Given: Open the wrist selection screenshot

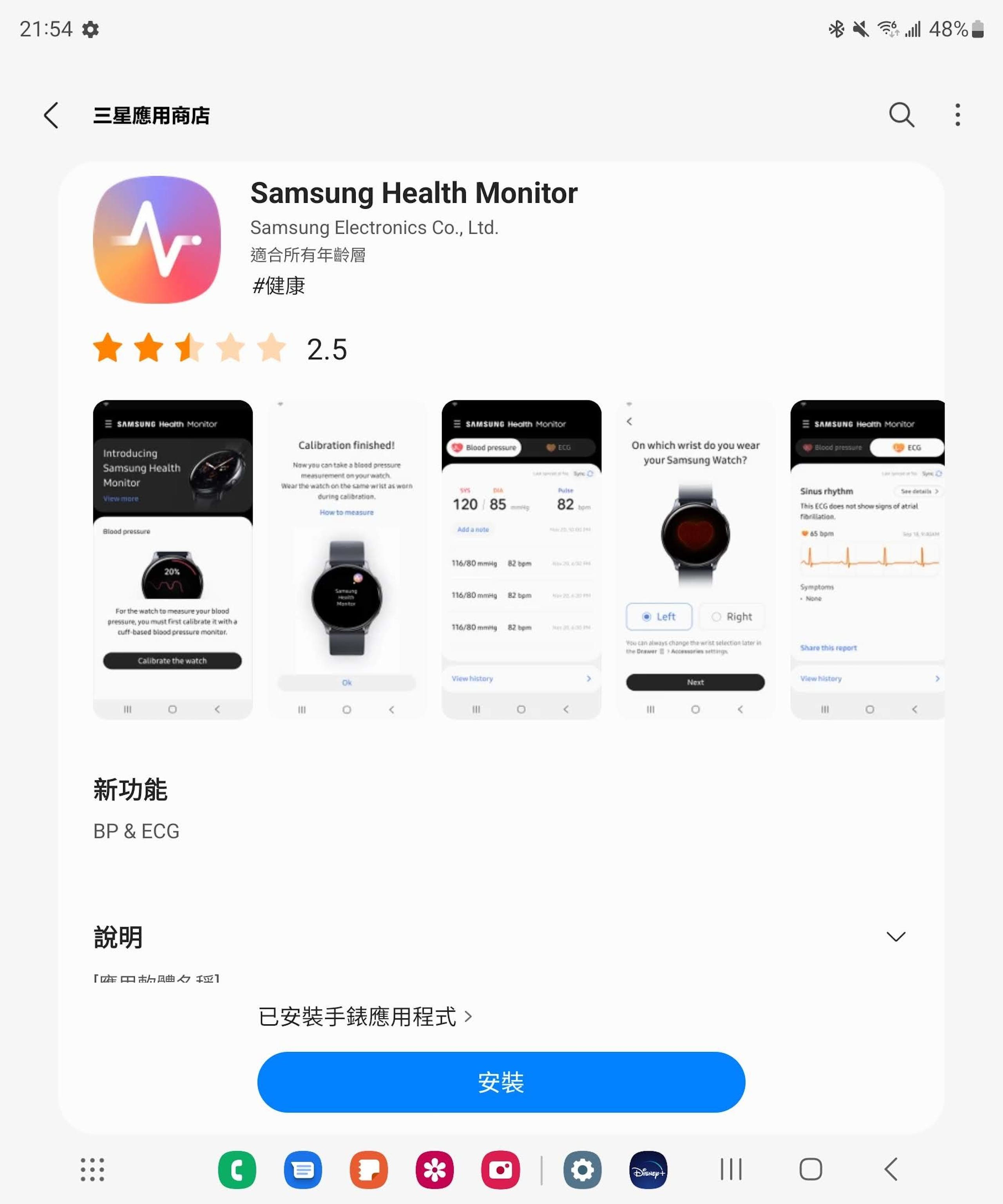Looking at the screenshot, I should click(695, 559).
